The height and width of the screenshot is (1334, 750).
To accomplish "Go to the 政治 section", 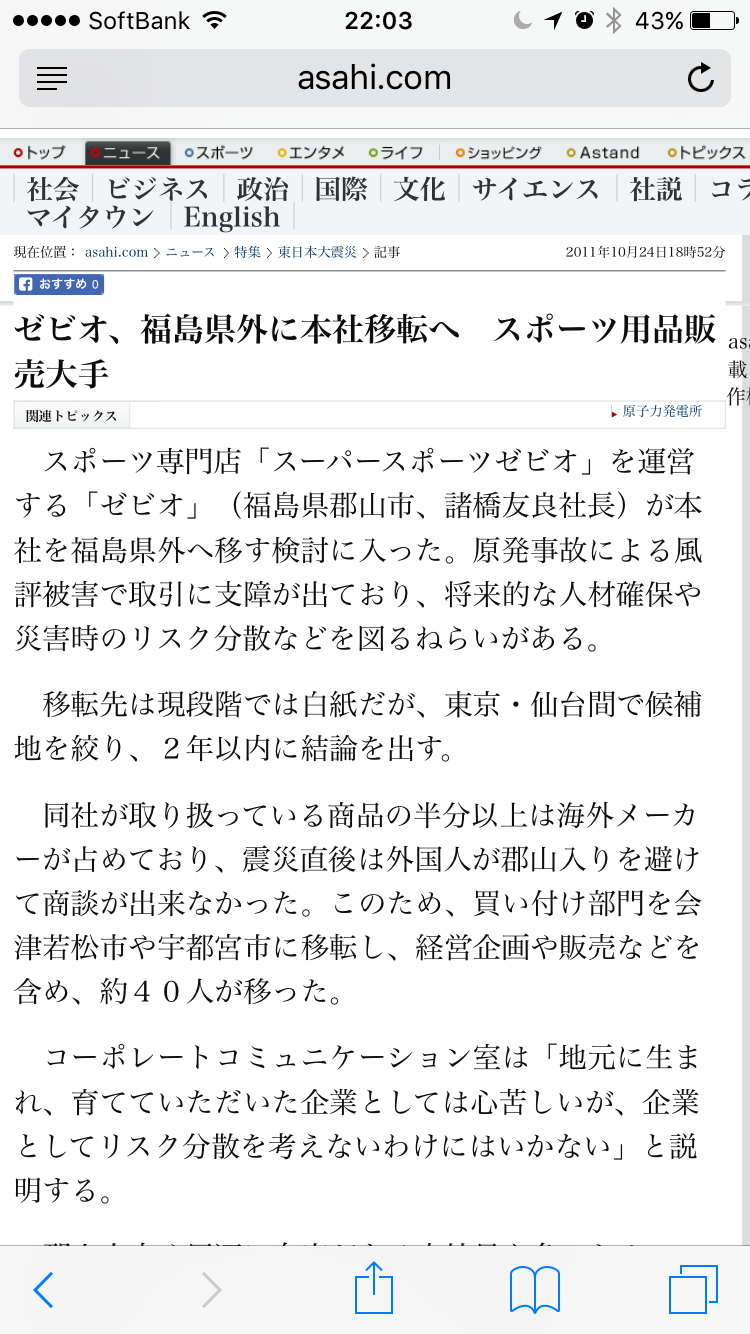I will pos(262,188).
